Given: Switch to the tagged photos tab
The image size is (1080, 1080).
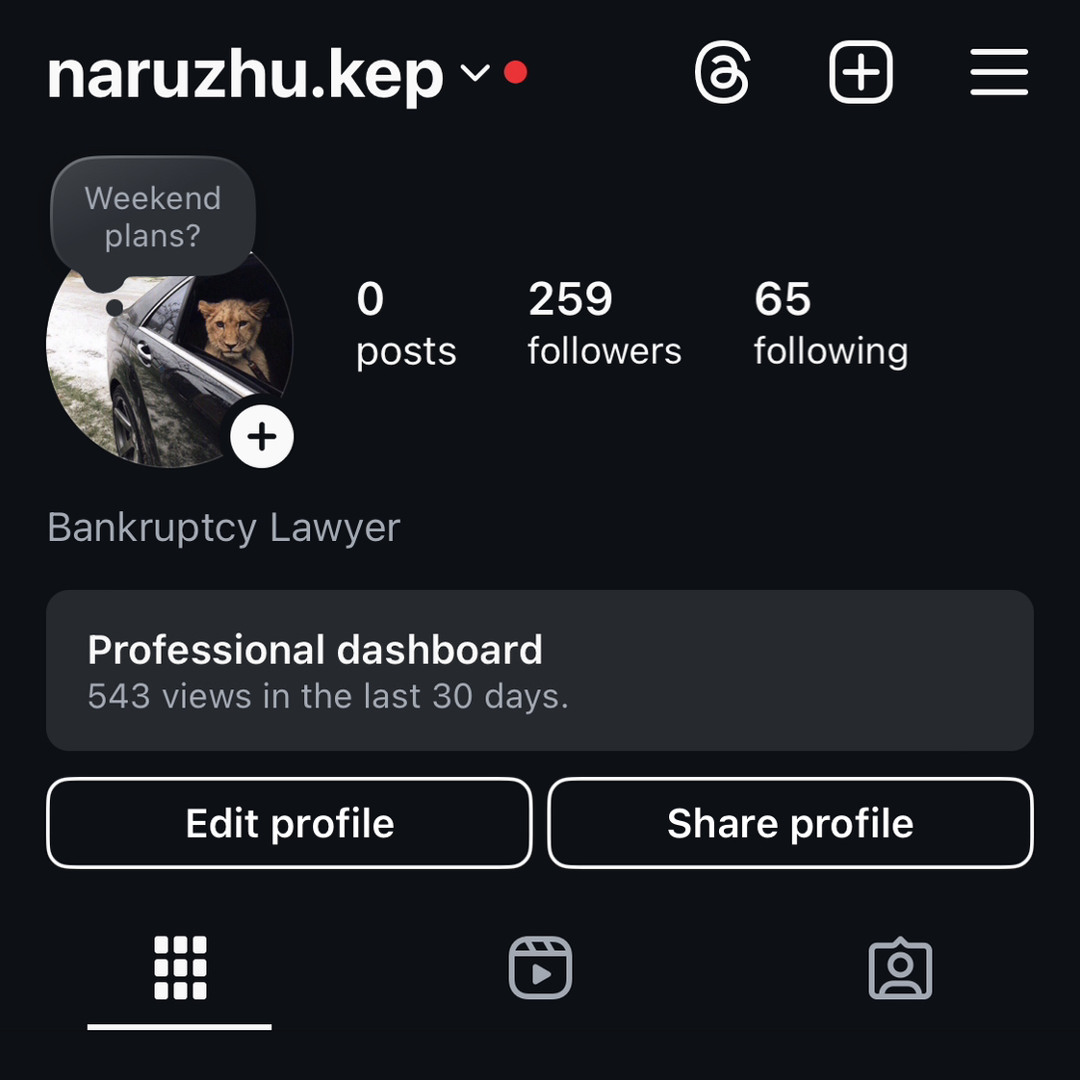Looking at the screenshot, I should 900,968.
